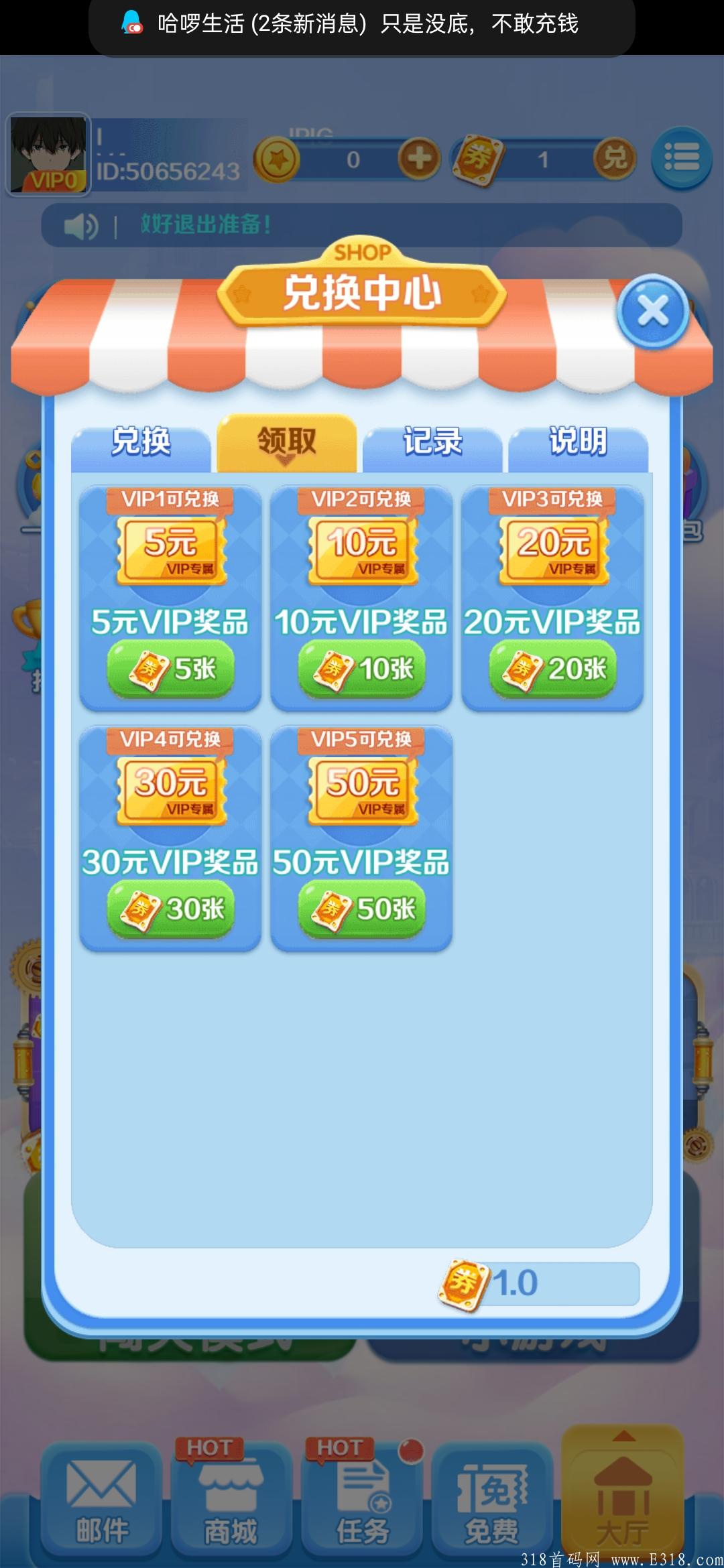Open the 哈啰生活 notification banner
724x1568 pixels.
pyautogui.click(x=362, y=25)
